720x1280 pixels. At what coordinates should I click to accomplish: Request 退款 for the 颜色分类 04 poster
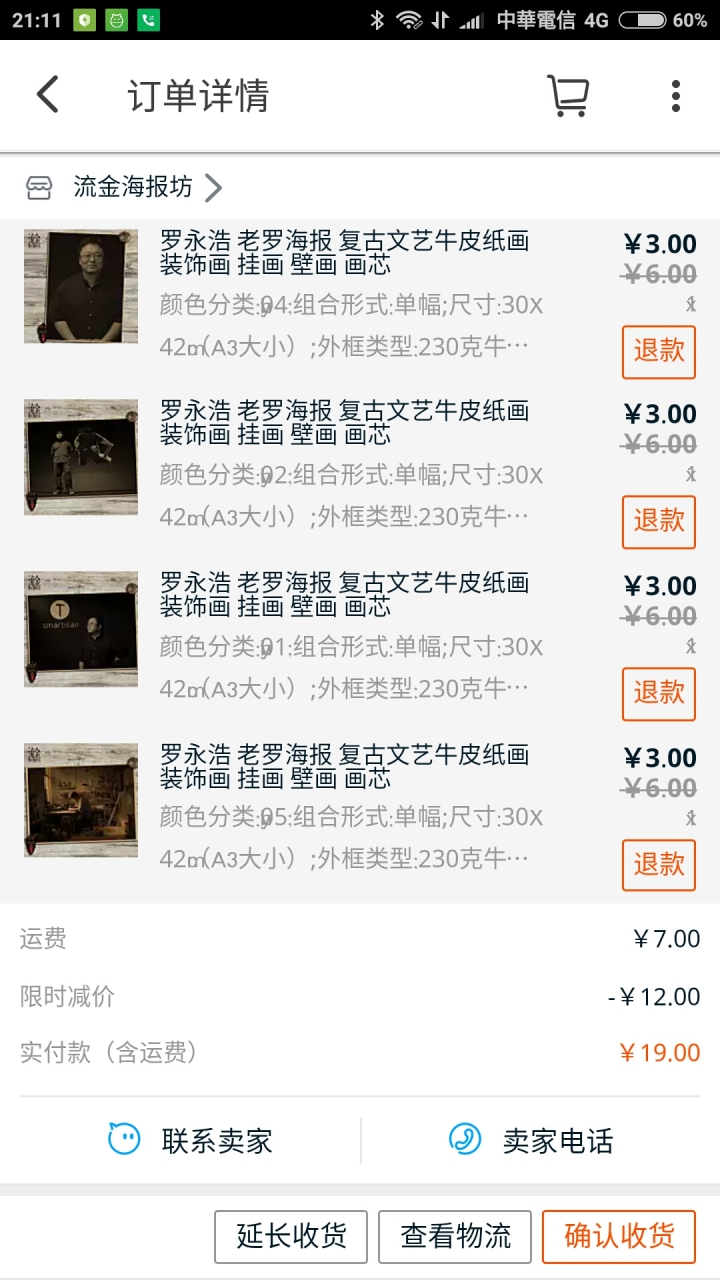(x=658, y=351)
